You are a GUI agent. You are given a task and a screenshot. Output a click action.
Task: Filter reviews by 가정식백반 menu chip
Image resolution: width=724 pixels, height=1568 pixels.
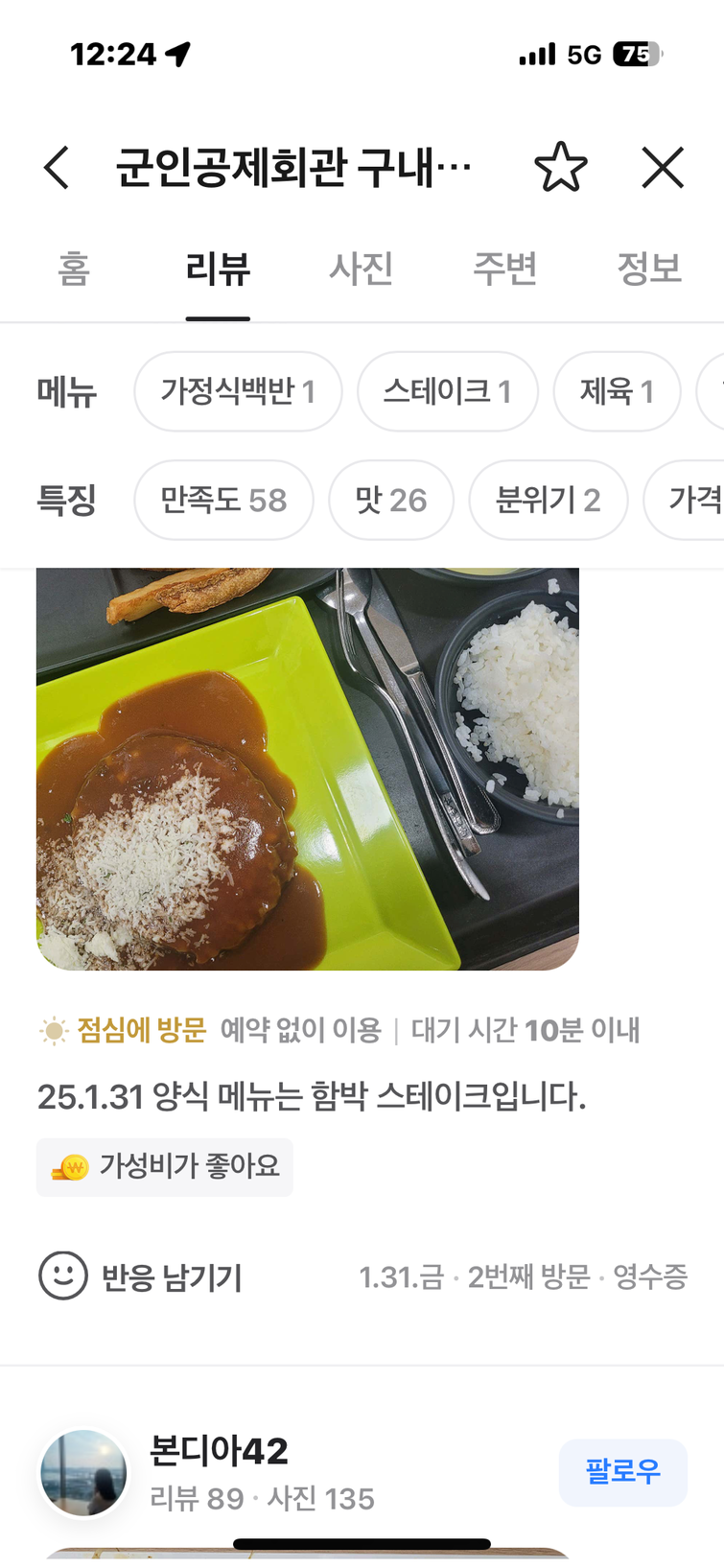pyautogui.click(x=238, y=391)
